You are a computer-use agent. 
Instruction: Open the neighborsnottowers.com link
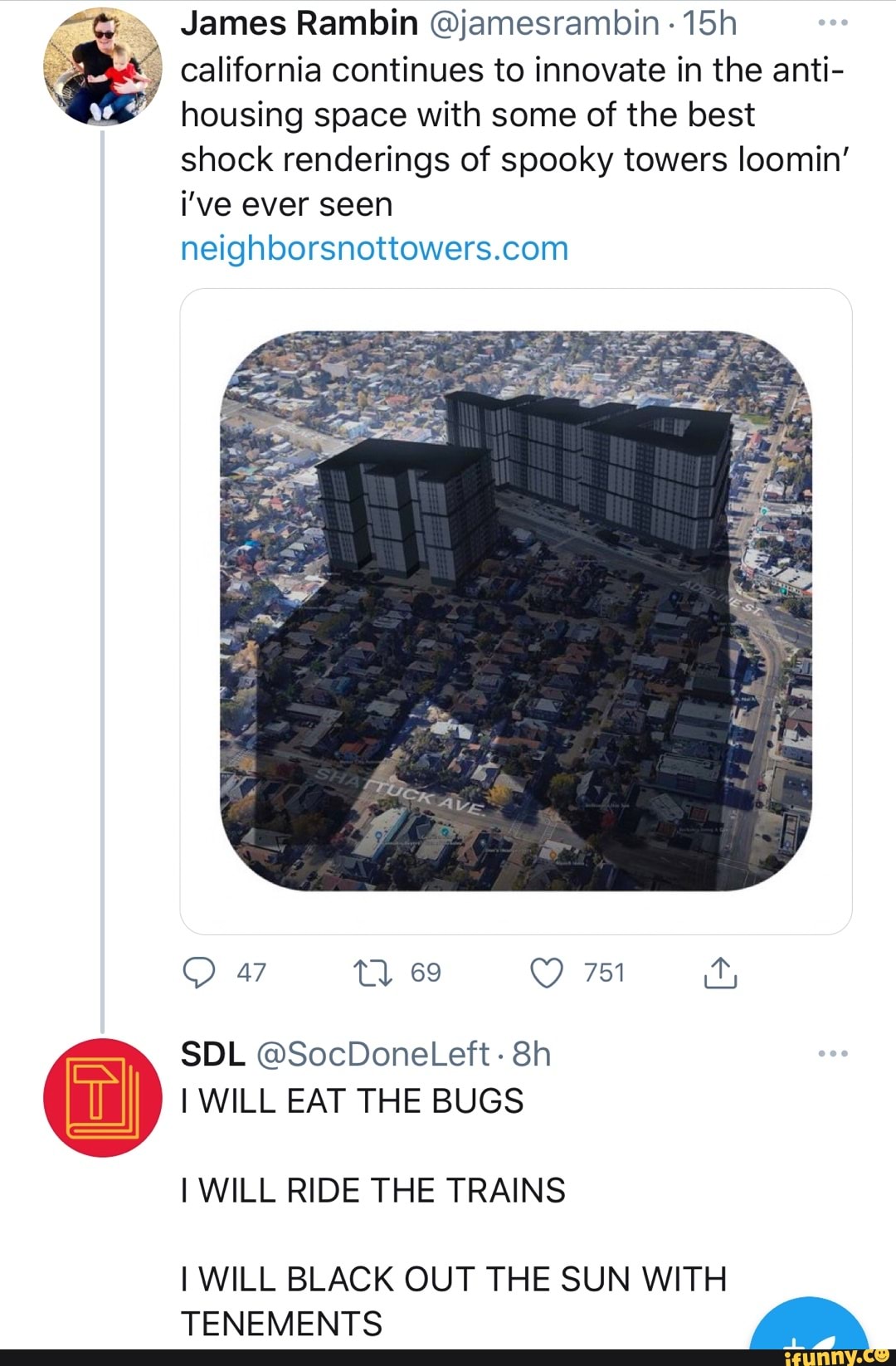pos(374,248)
